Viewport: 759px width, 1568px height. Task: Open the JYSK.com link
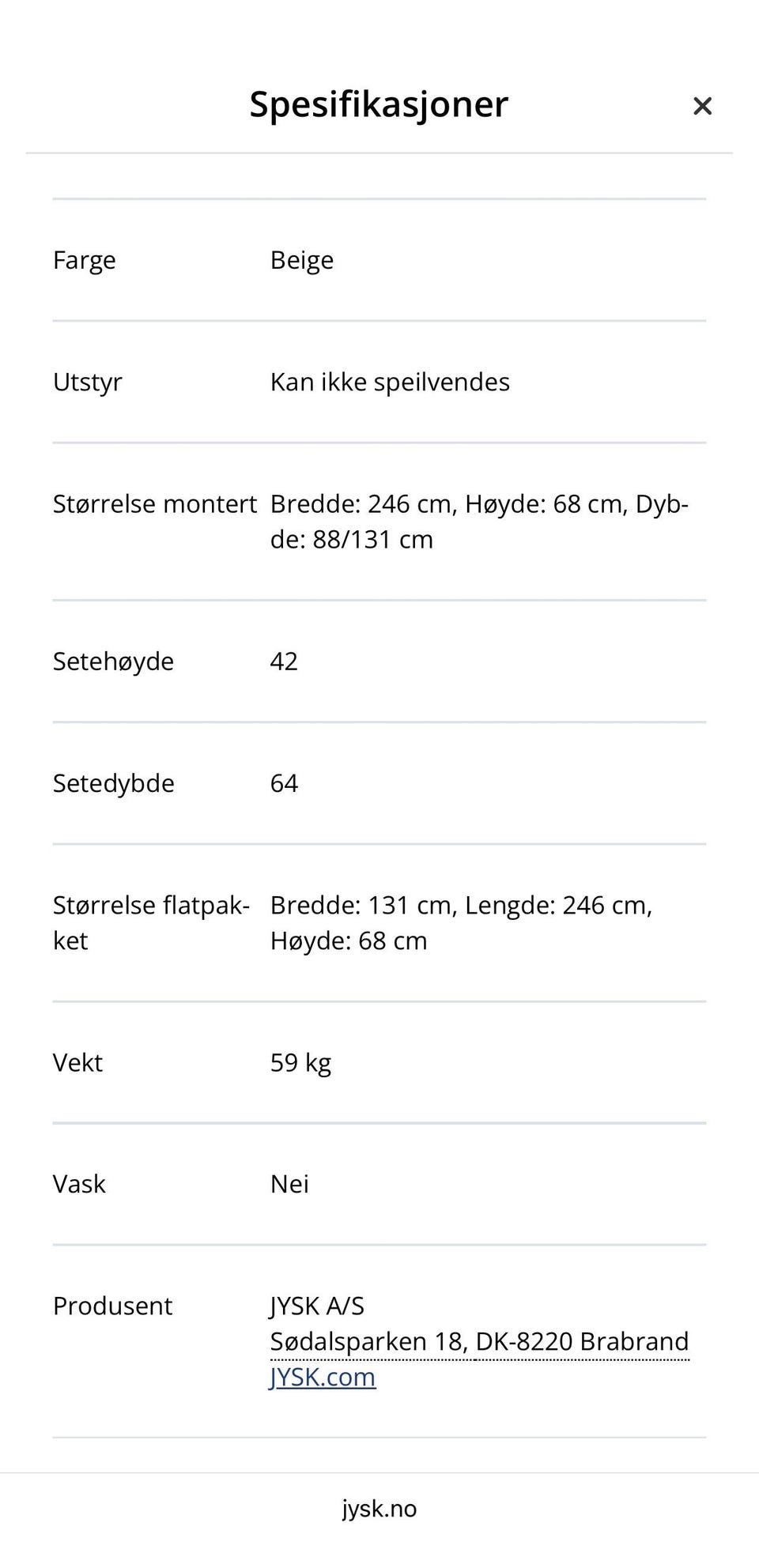tap(322, 1376)
